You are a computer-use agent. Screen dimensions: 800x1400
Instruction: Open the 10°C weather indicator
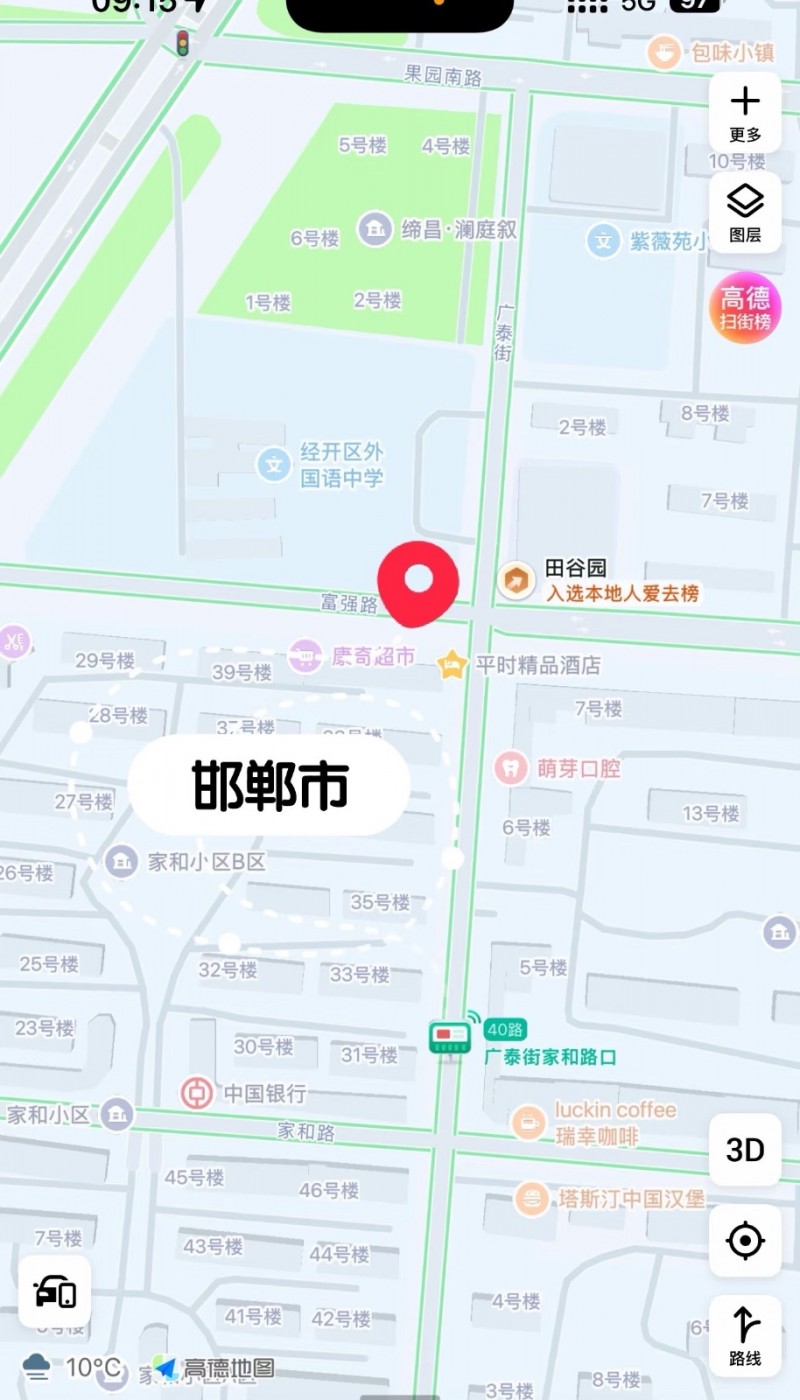click(75, 1367)
